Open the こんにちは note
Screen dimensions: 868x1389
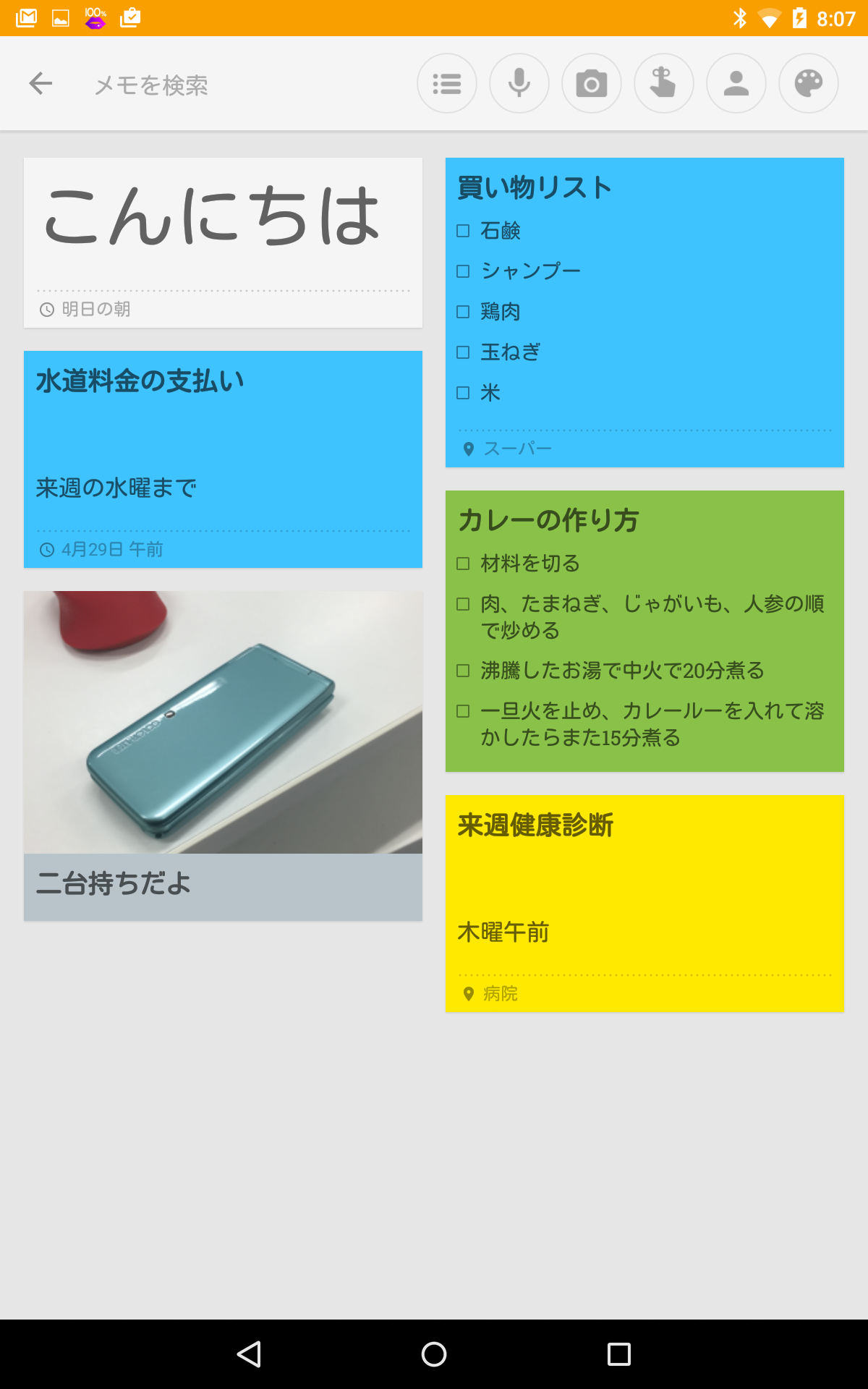(x=223, y=242)
